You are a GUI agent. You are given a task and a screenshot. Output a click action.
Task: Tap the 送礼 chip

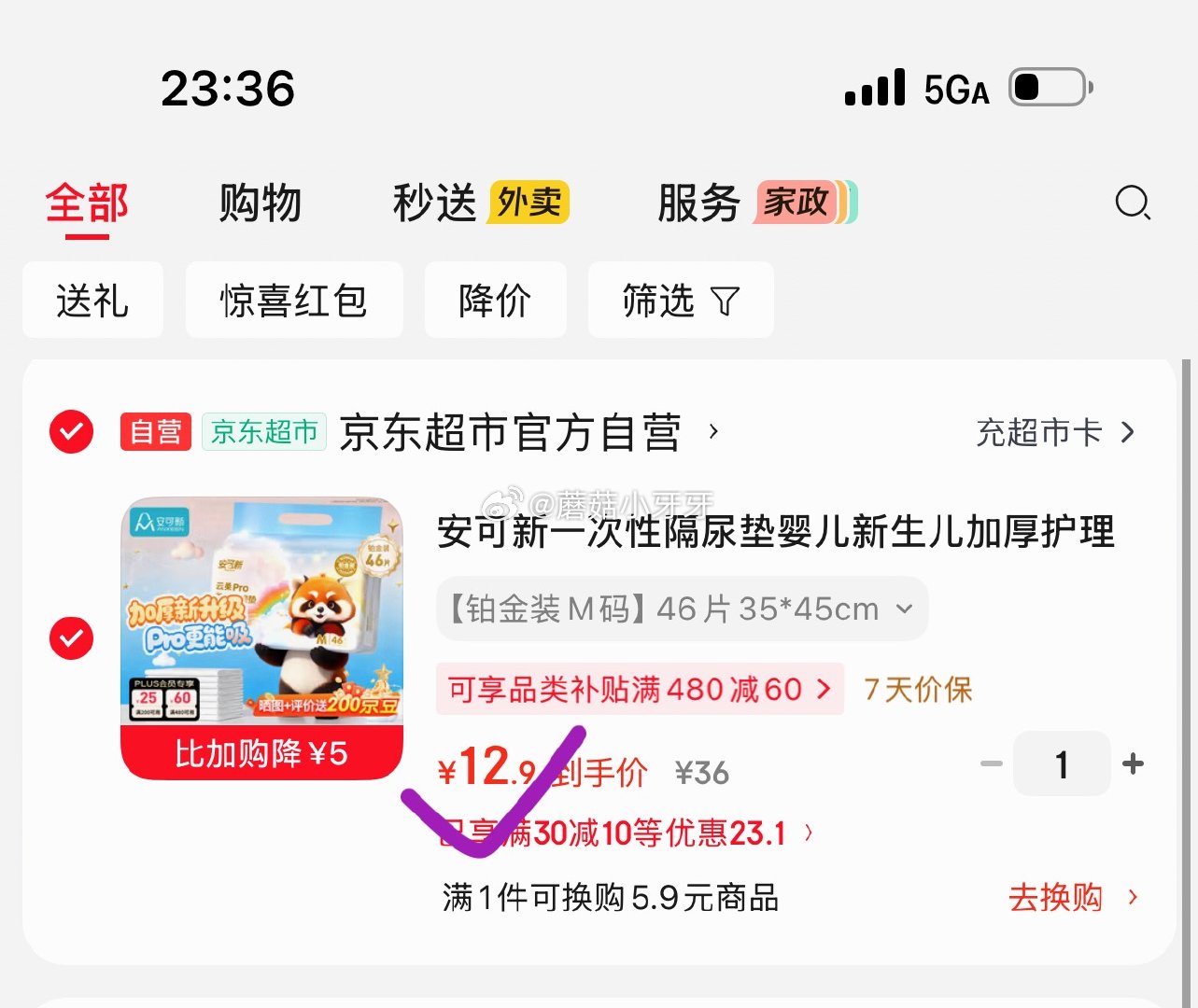92,301
